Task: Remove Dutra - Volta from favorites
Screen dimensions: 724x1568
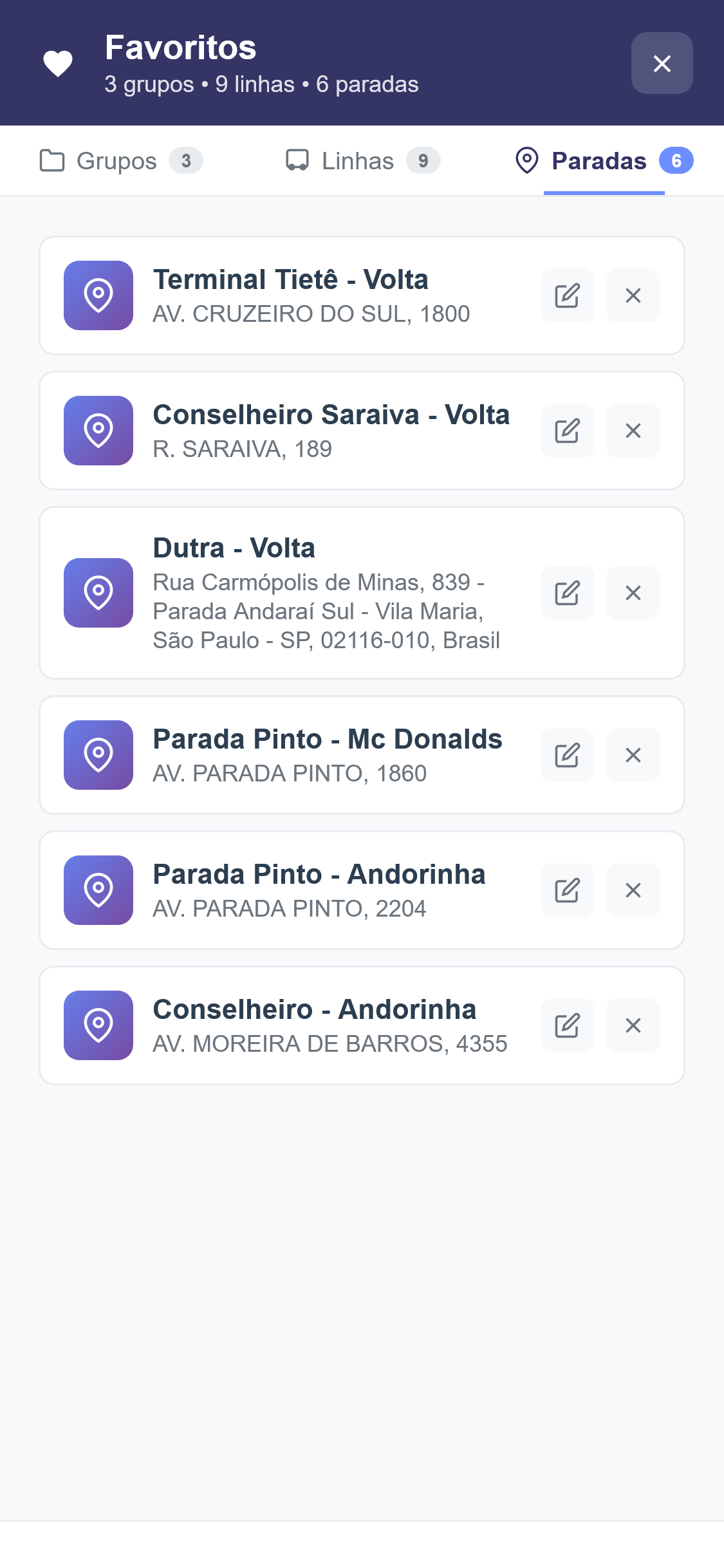Action: pyautogui.click(x=632, y=592)
